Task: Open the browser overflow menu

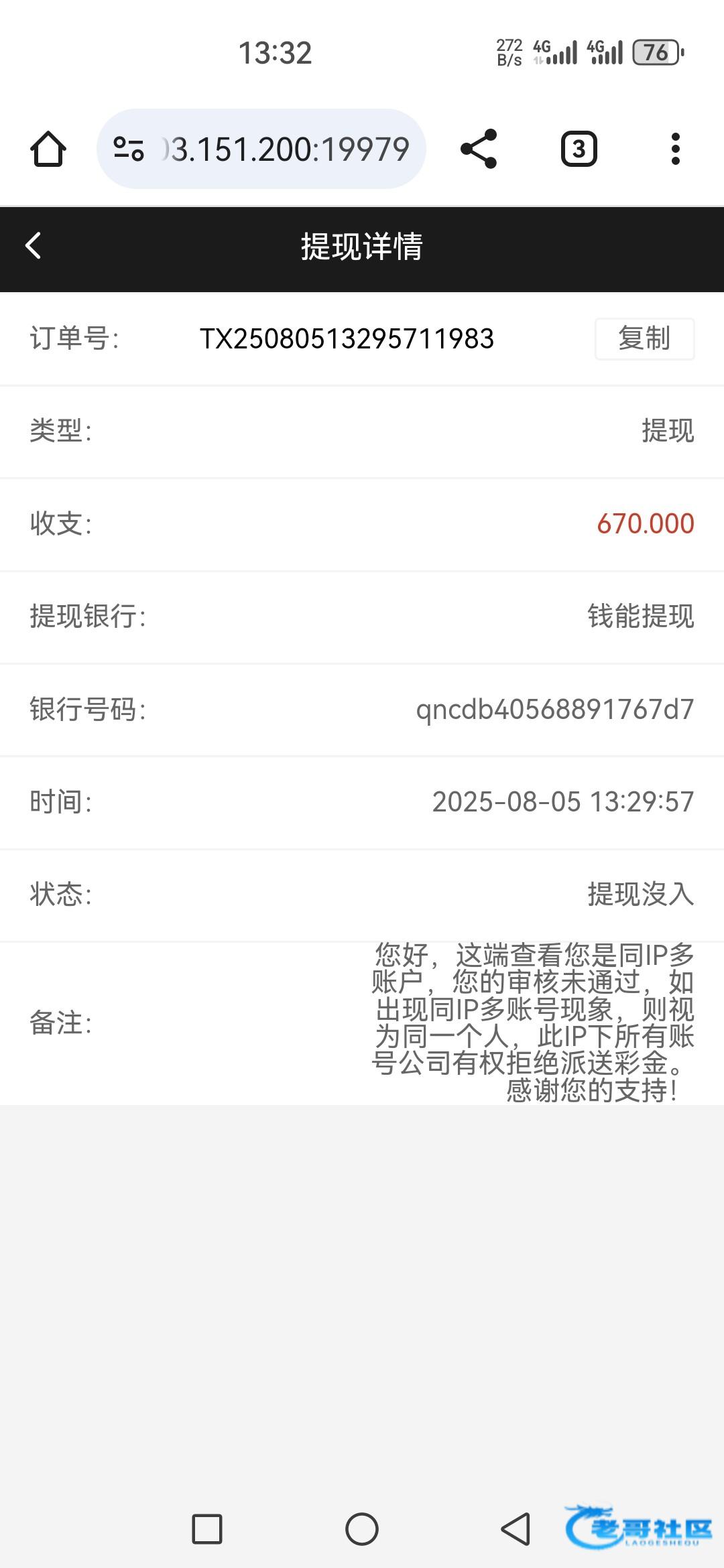Action: 676,149
